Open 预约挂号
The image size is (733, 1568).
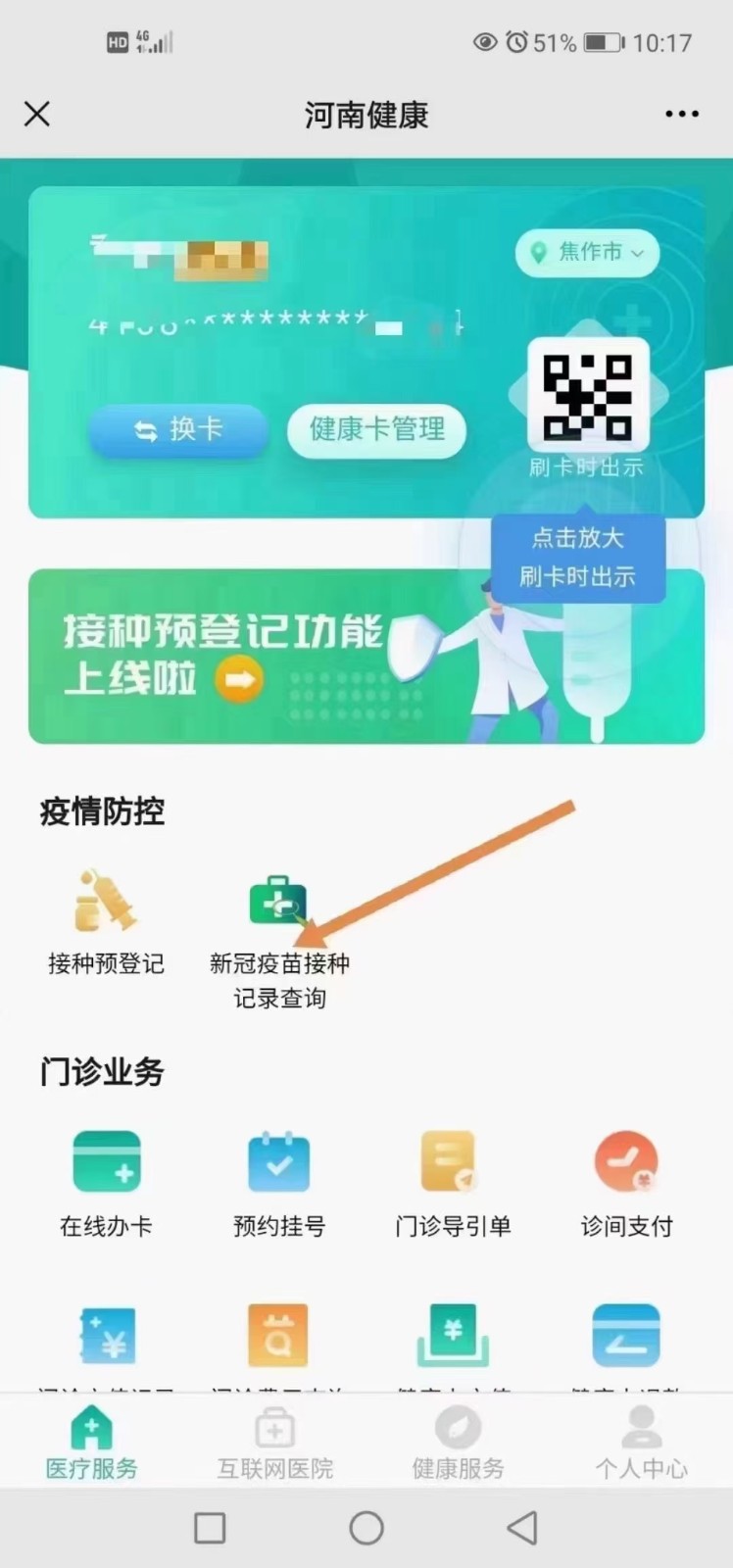tap(279, 1183)
